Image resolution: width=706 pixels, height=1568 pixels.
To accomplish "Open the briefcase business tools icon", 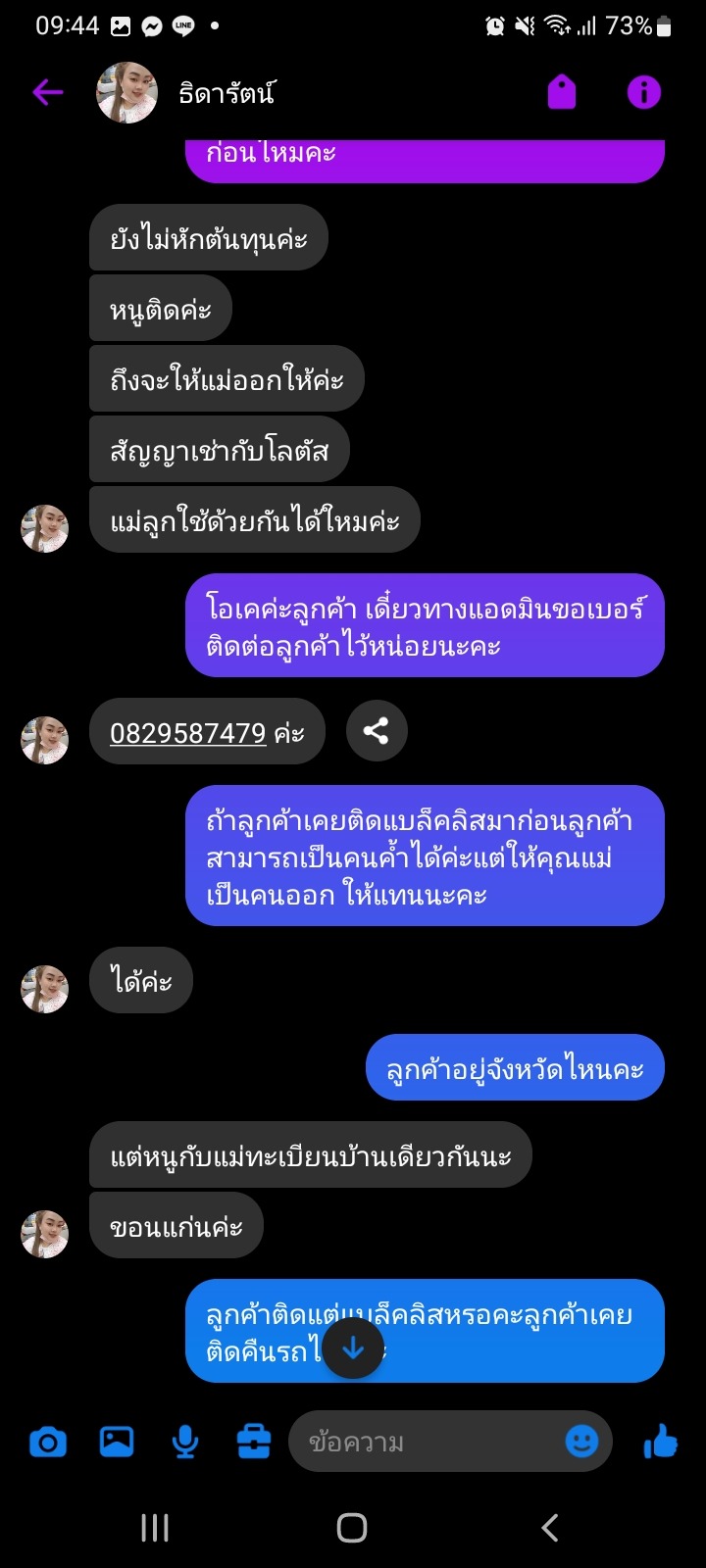I will (254, 1442).
